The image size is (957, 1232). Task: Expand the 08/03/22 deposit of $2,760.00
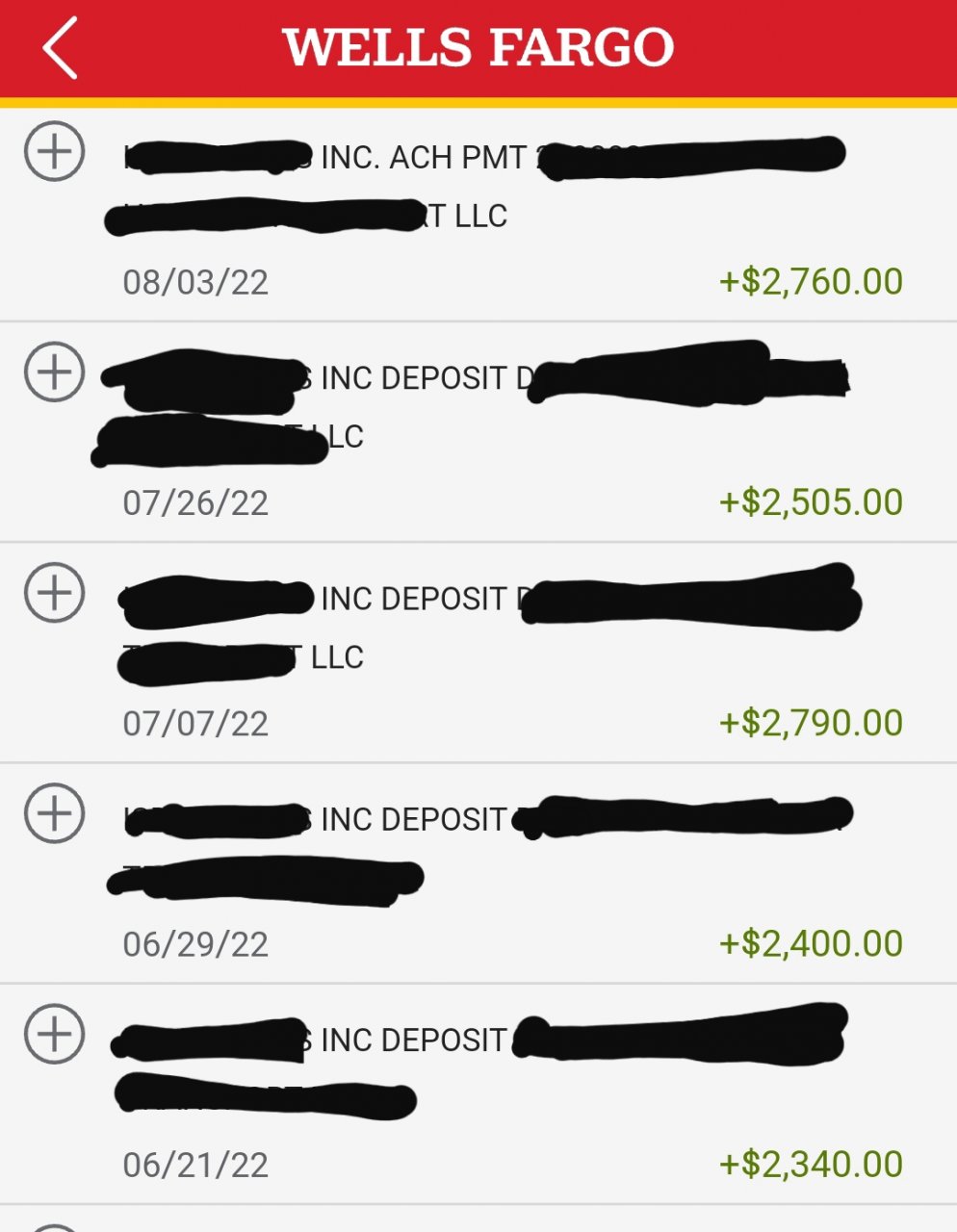tap(54, 152)
